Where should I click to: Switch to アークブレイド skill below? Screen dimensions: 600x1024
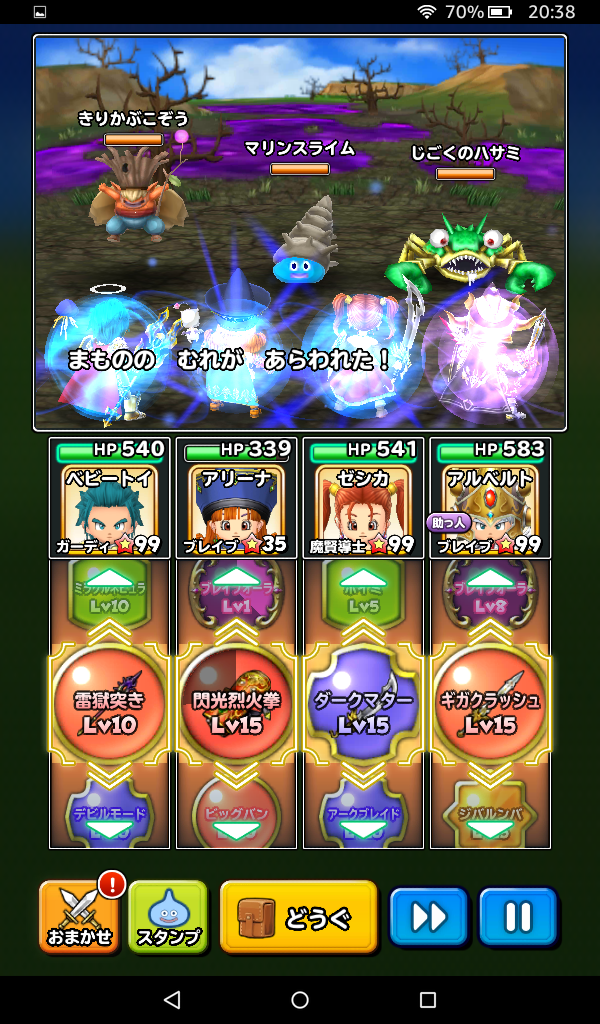point(363,815)
